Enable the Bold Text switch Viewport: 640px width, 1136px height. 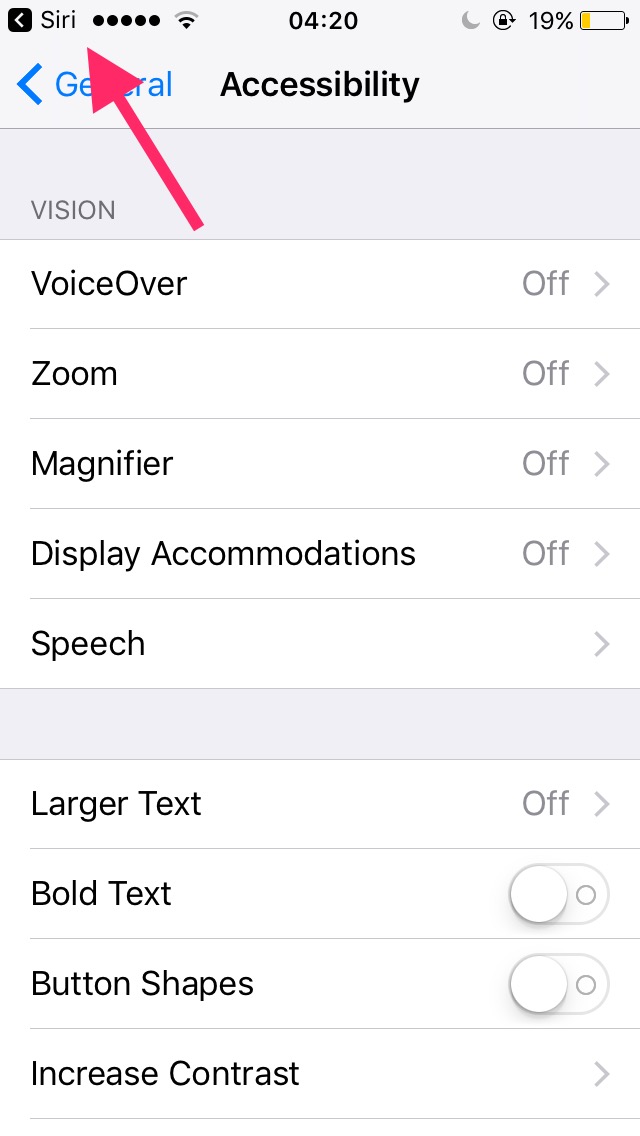[x=559, y=894]
